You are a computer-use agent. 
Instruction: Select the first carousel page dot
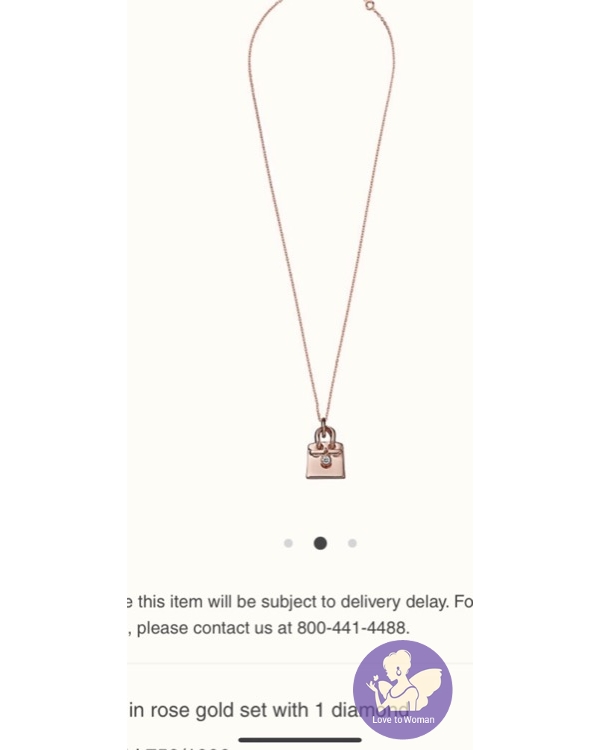(x=288, y=543)
